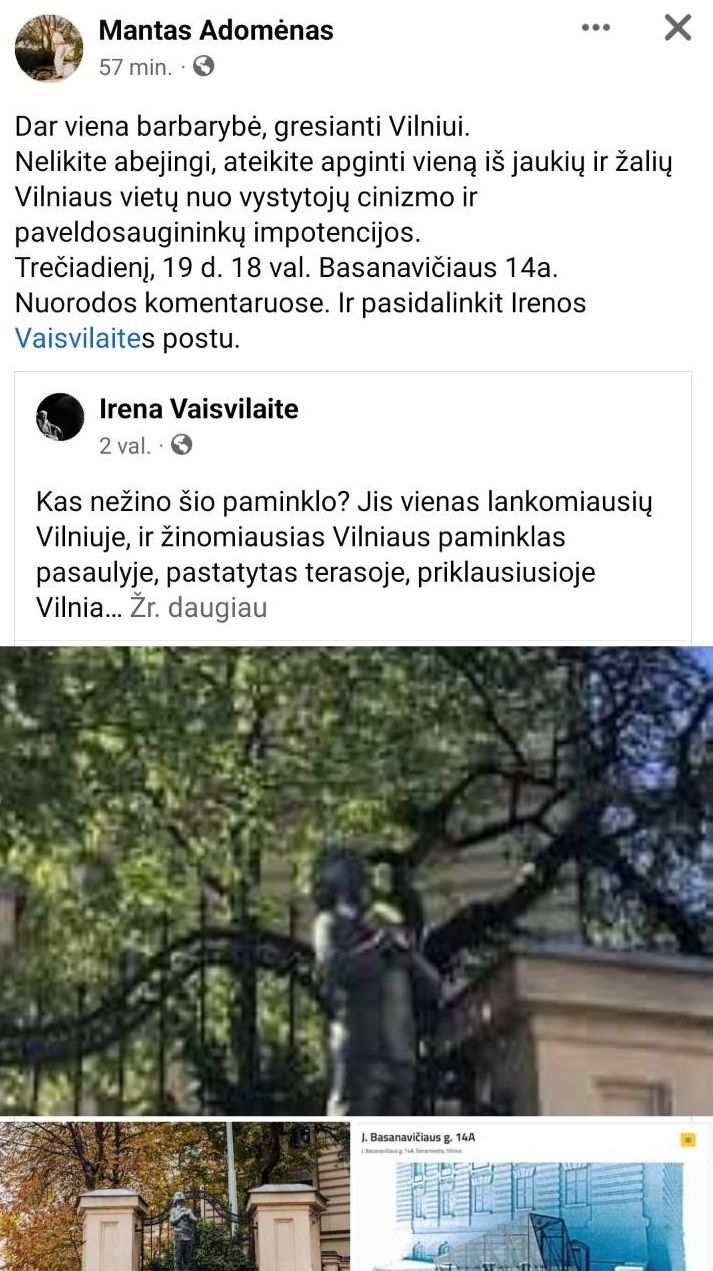The image size is (713, 1271).
Task: Close this post view
Action: [677, 28]
